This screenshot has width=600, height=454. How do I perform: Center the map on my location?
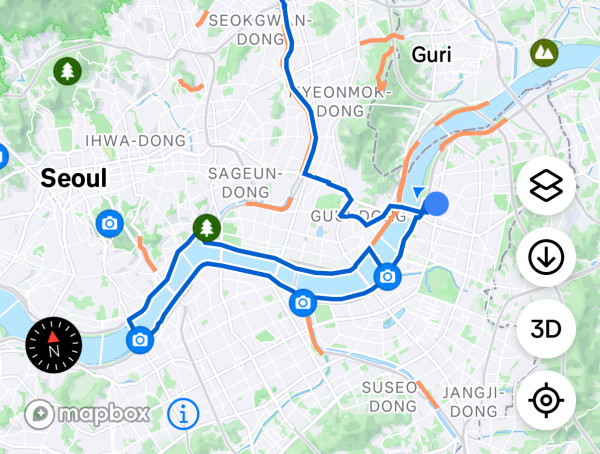click(x=547, y=401)
